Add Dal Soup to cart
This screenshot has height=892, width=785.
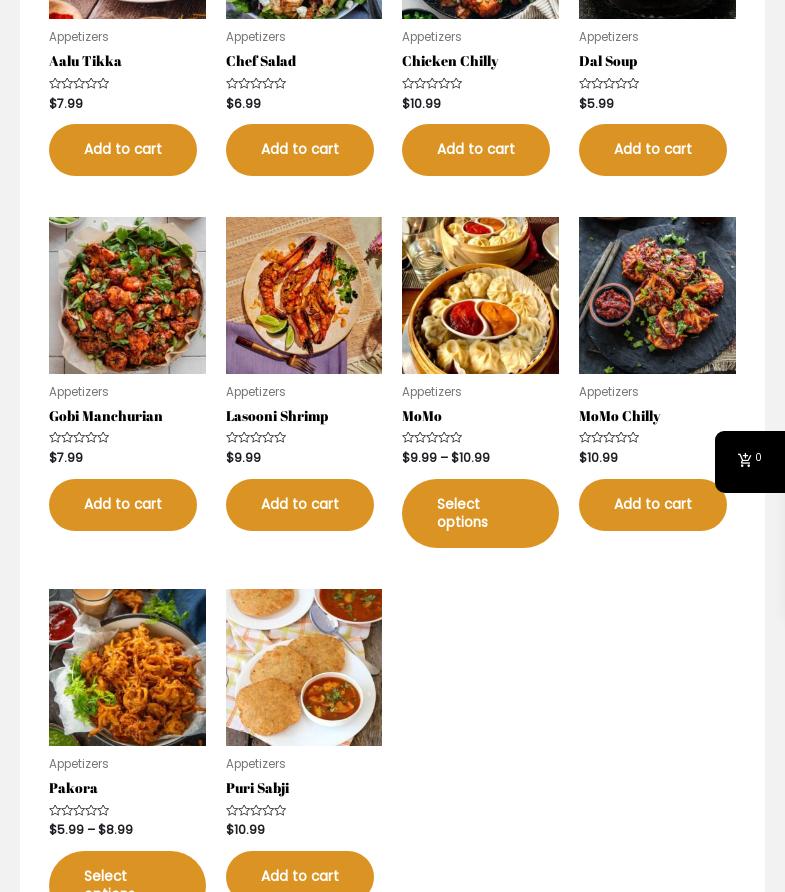tap(652, 150)
